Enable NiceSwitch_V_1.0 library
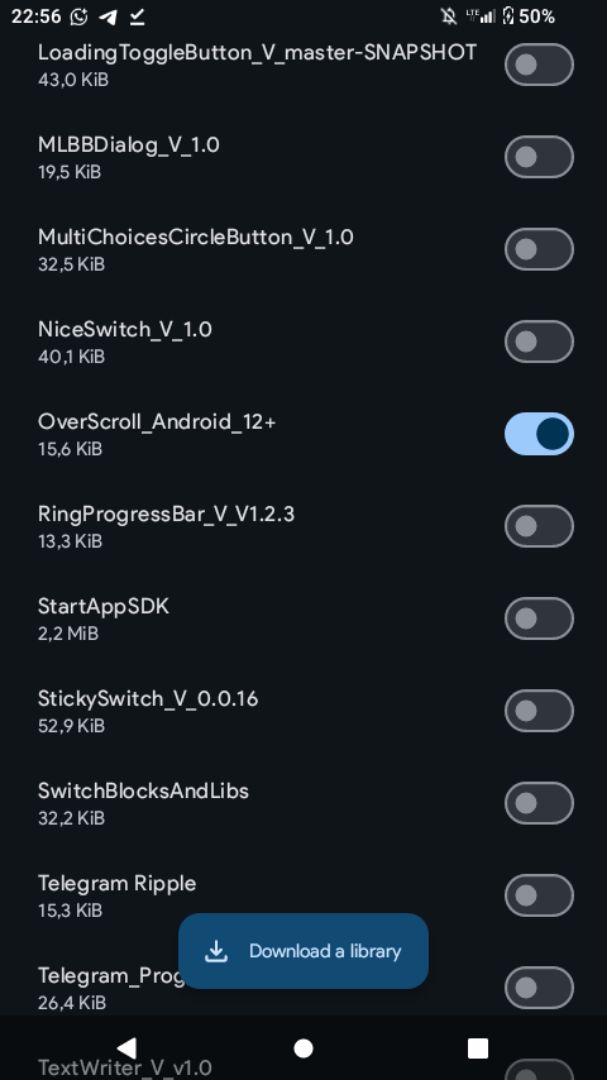The height and width of the screenshot is (1080, 607). click(539, 342)
